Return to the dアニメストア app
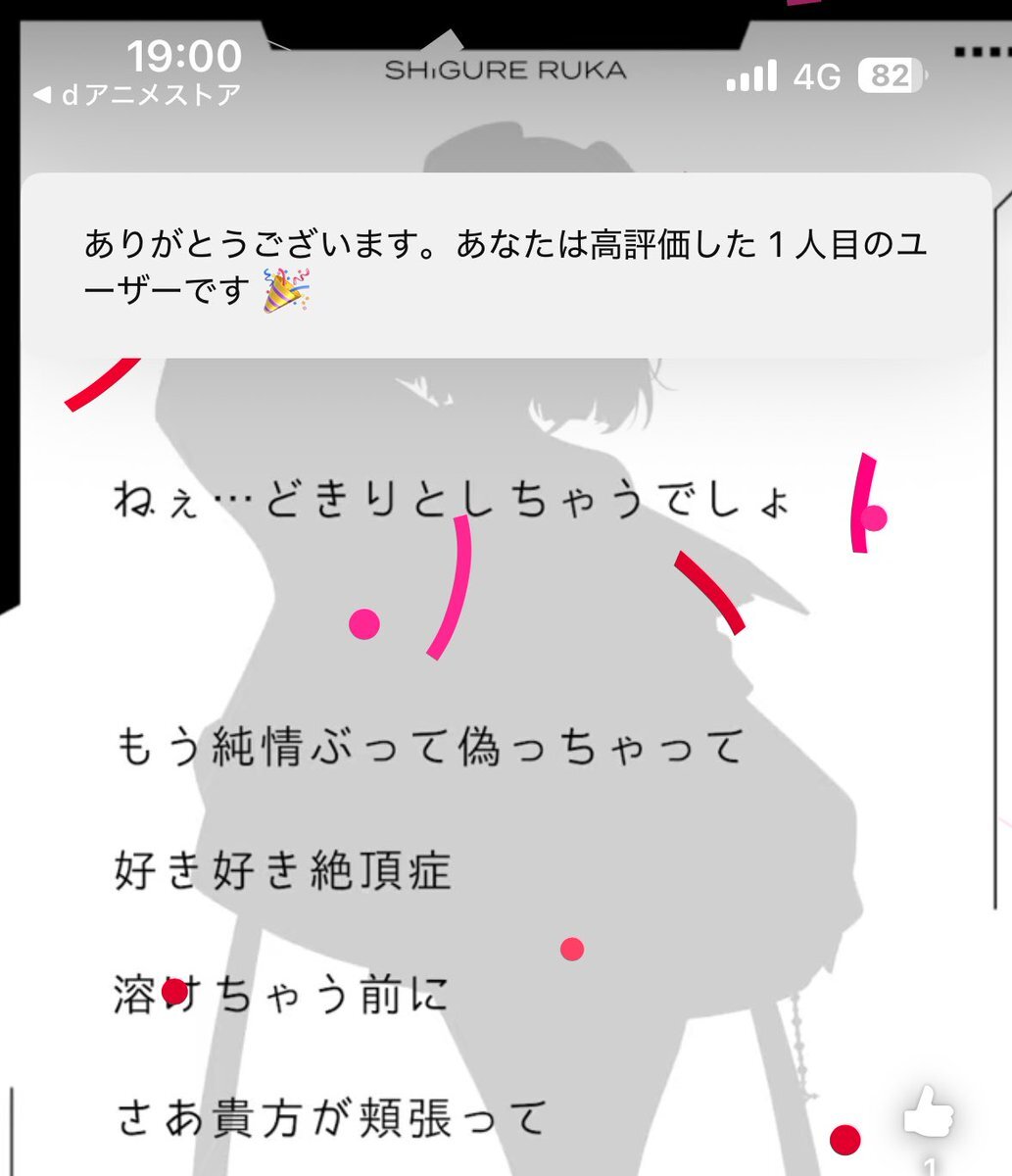Screen dimensions: 1012x1176 click(x=137, y=96)
